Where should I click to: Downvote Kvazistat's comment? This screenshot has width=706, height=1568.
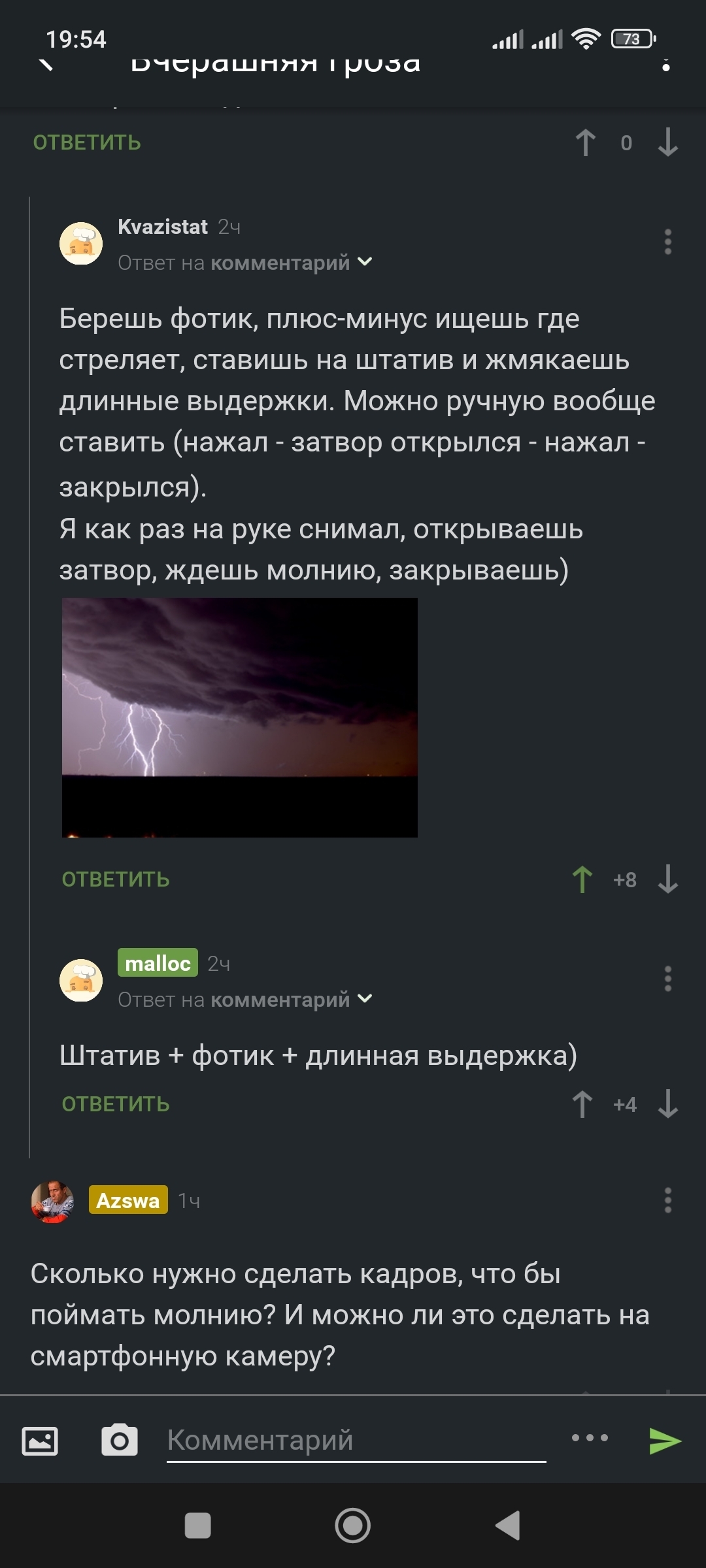coord(667,879)
